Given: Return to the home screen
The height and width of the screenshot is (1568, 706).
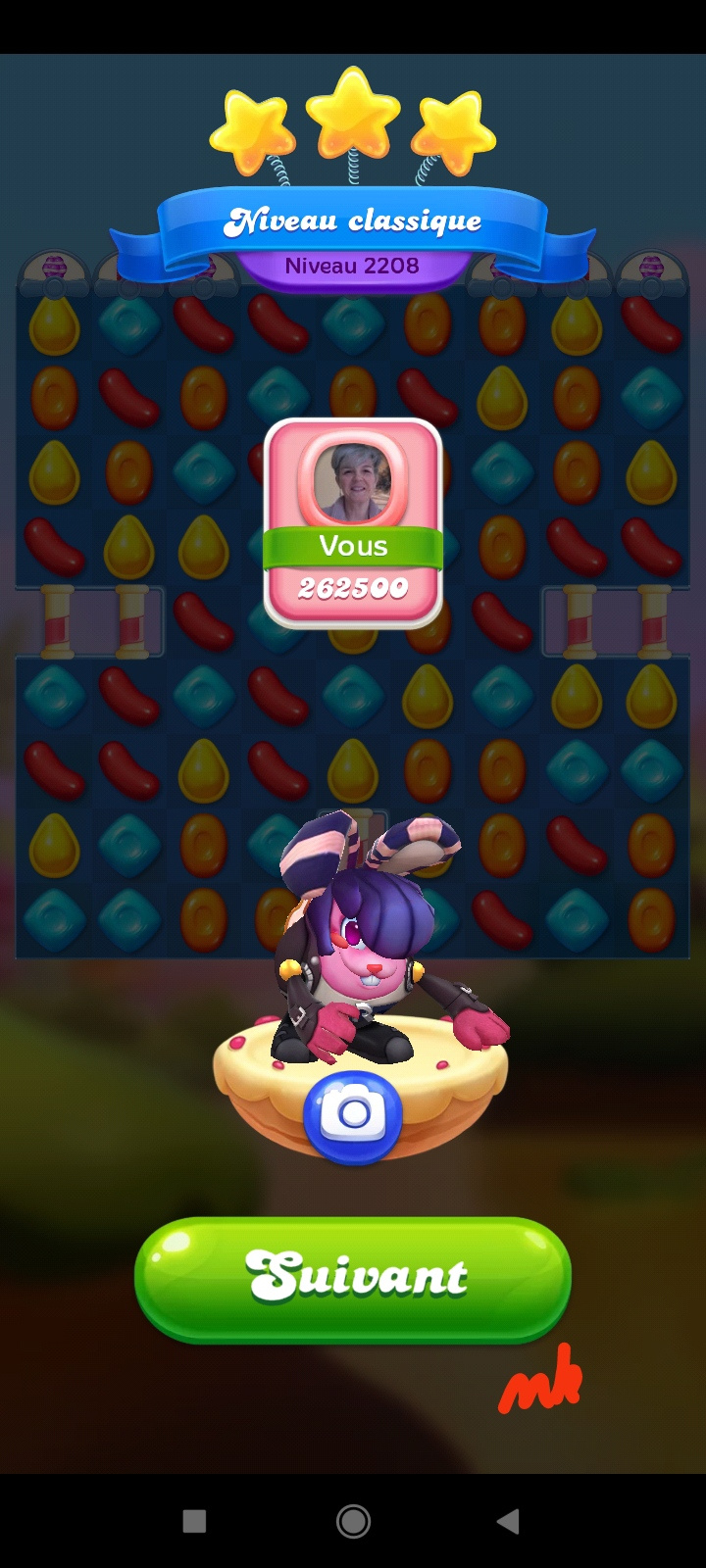Looking at the screenshot, I should (x=353, y=1521).
